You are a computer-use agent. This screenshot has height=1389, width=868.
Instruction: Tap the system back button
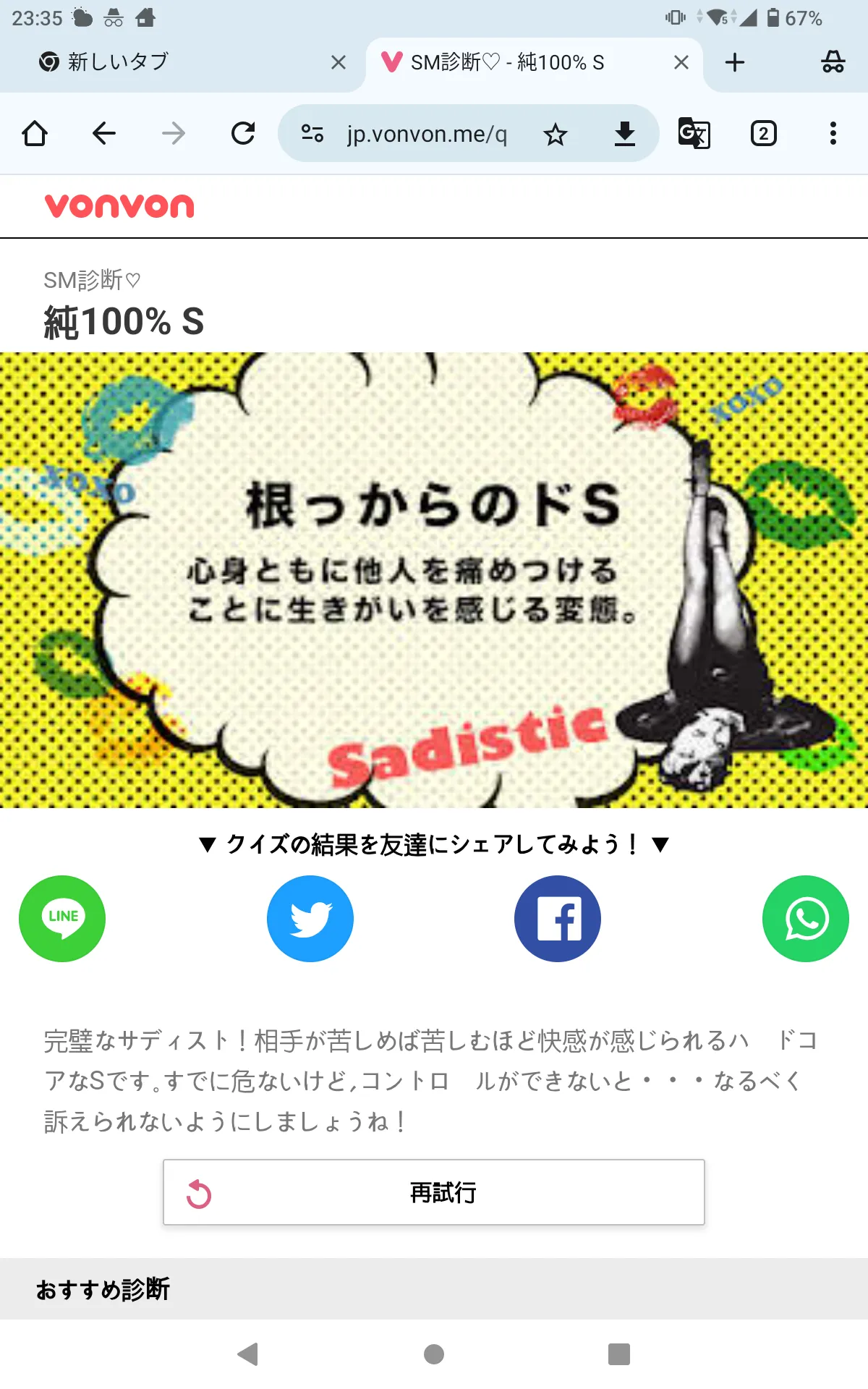248,1354
